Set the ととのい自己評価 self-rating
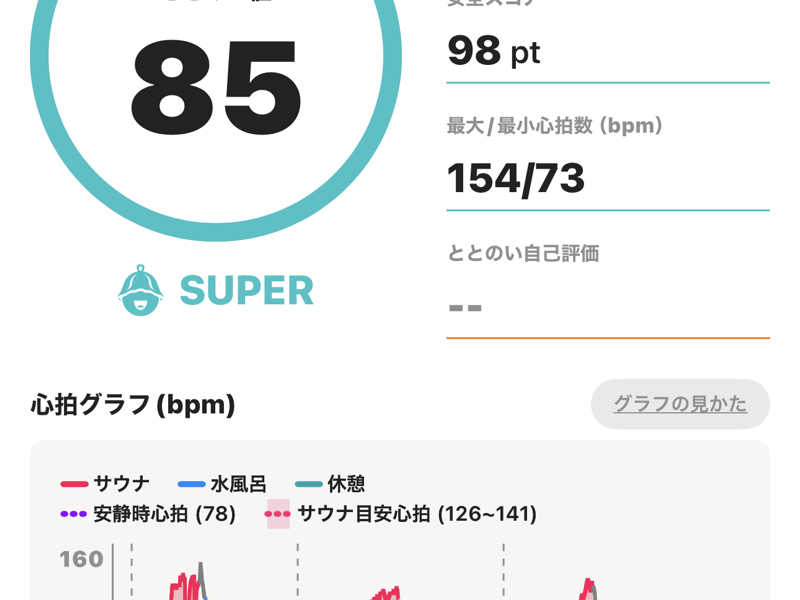This screenshot has width=800, height=600. (607, 306)
